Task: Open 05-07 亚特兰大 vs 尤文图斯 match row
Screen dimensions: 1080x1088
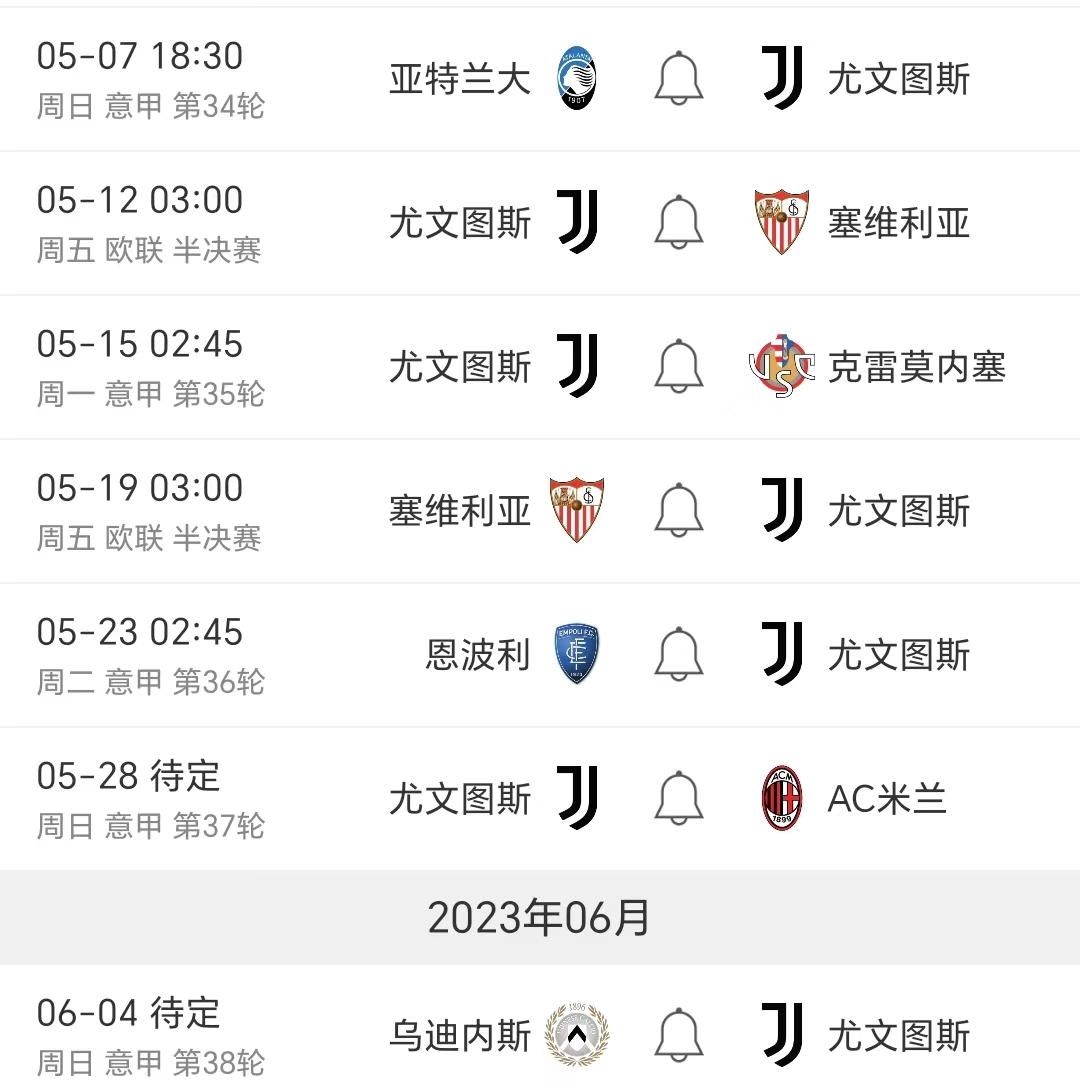Action: tap(200, 79)
